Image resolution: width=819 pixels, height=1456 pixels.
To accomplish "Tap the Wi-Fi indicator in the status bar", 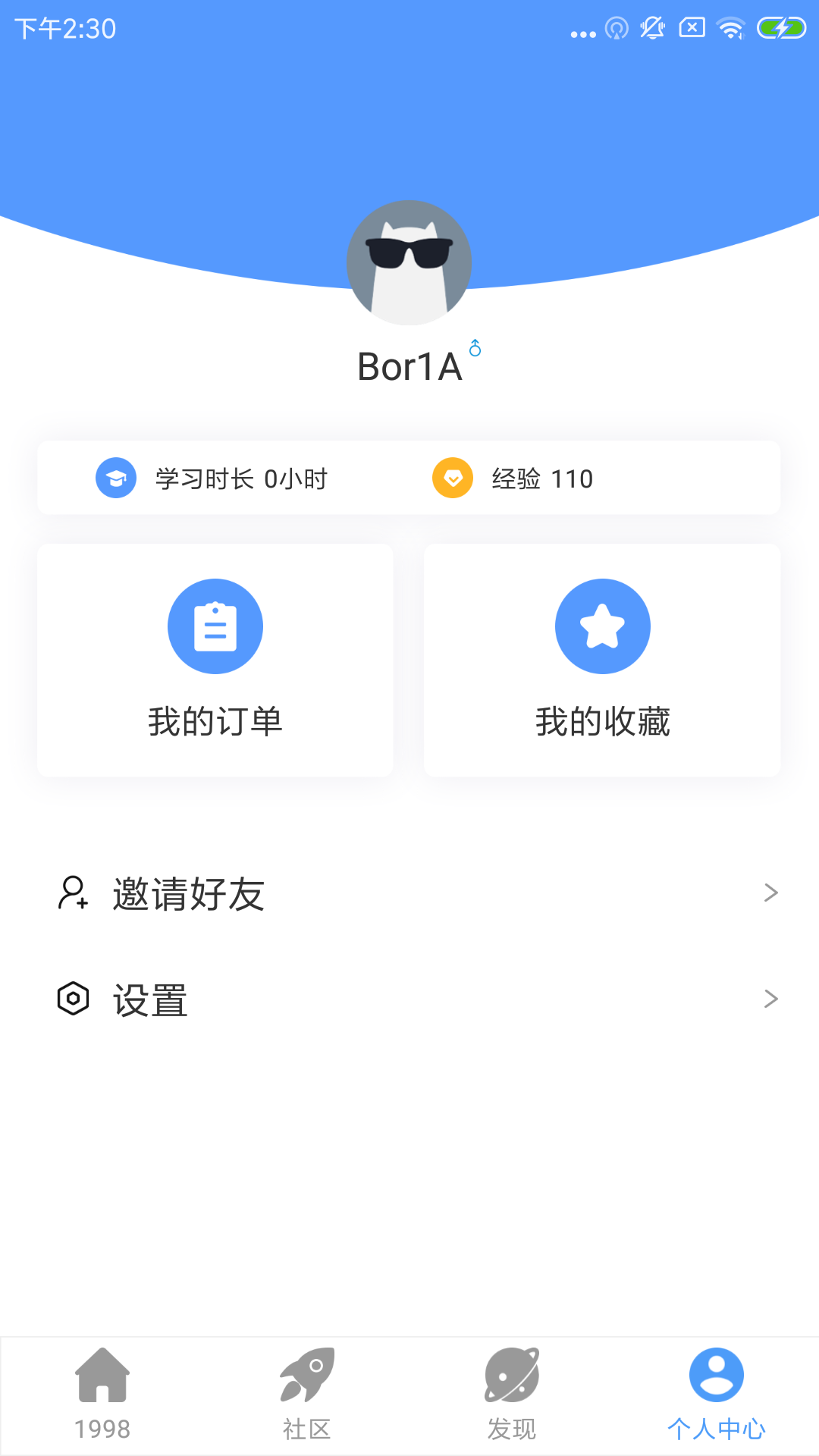I will tap(730, 27).
